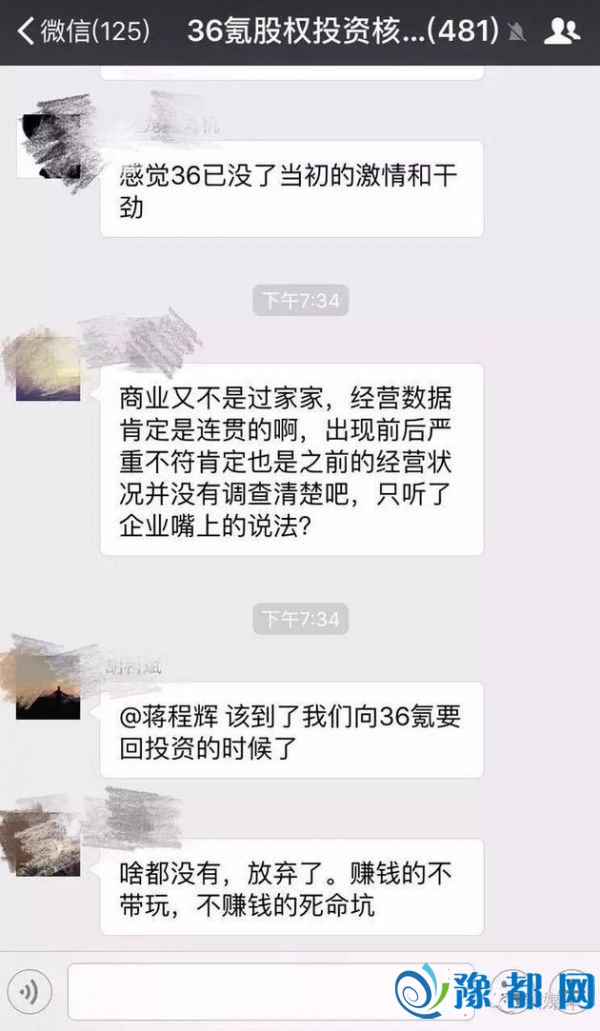The width and height of the screenshot is (600, 1031).
Task: Go back to the 微信 chat list
Action: click(84, 31)
